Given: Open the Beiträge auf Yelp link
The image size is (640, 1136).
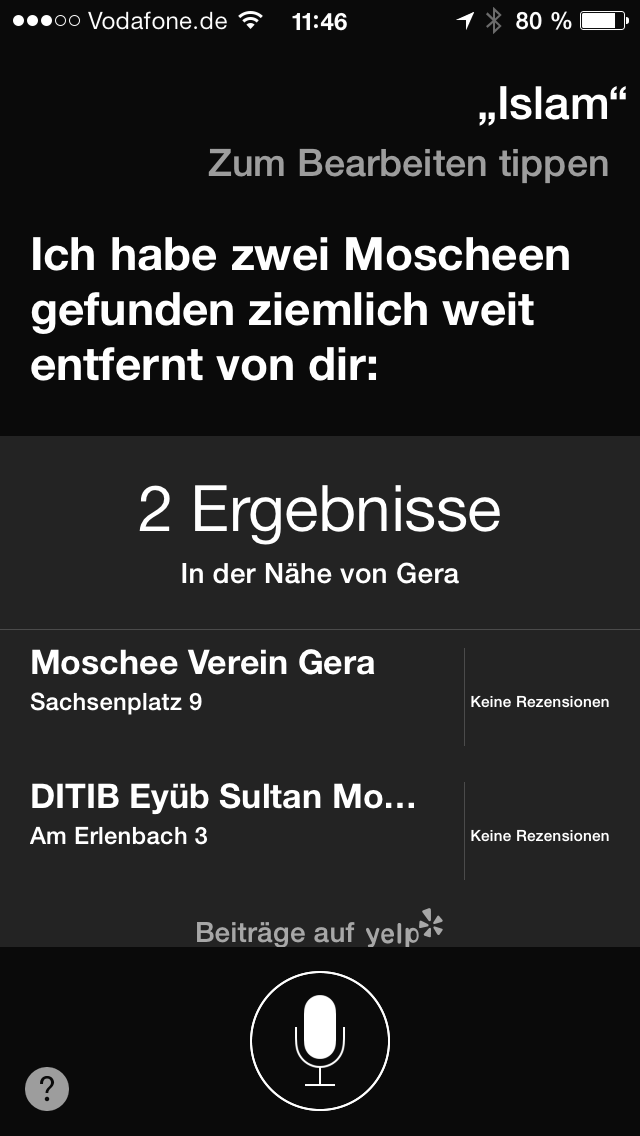Looking at the screenshot, I should tap(320, 927).
